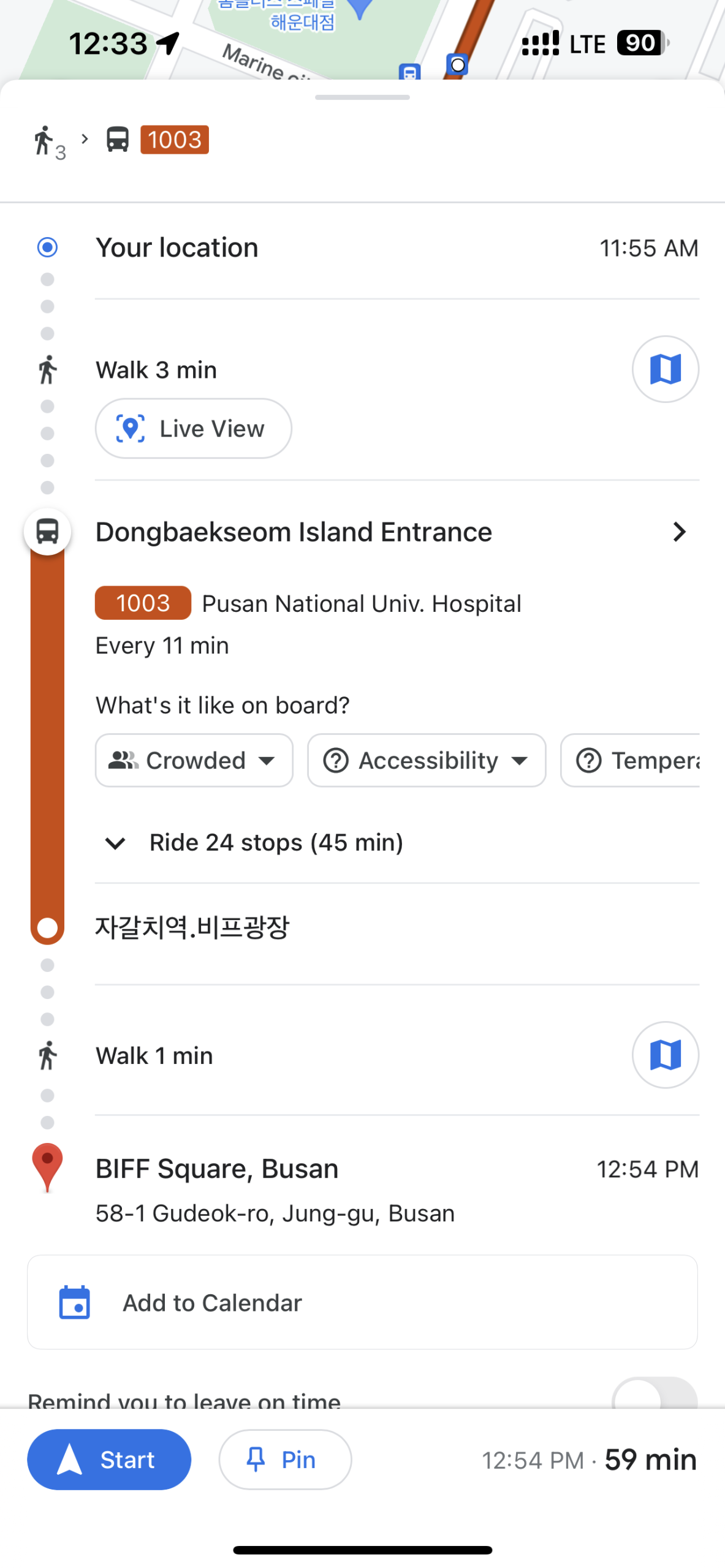Image resolution: width=725 pixels, height=1568 pixels.
Task: Pin this transit route
Action: (x=285, y=1458)
